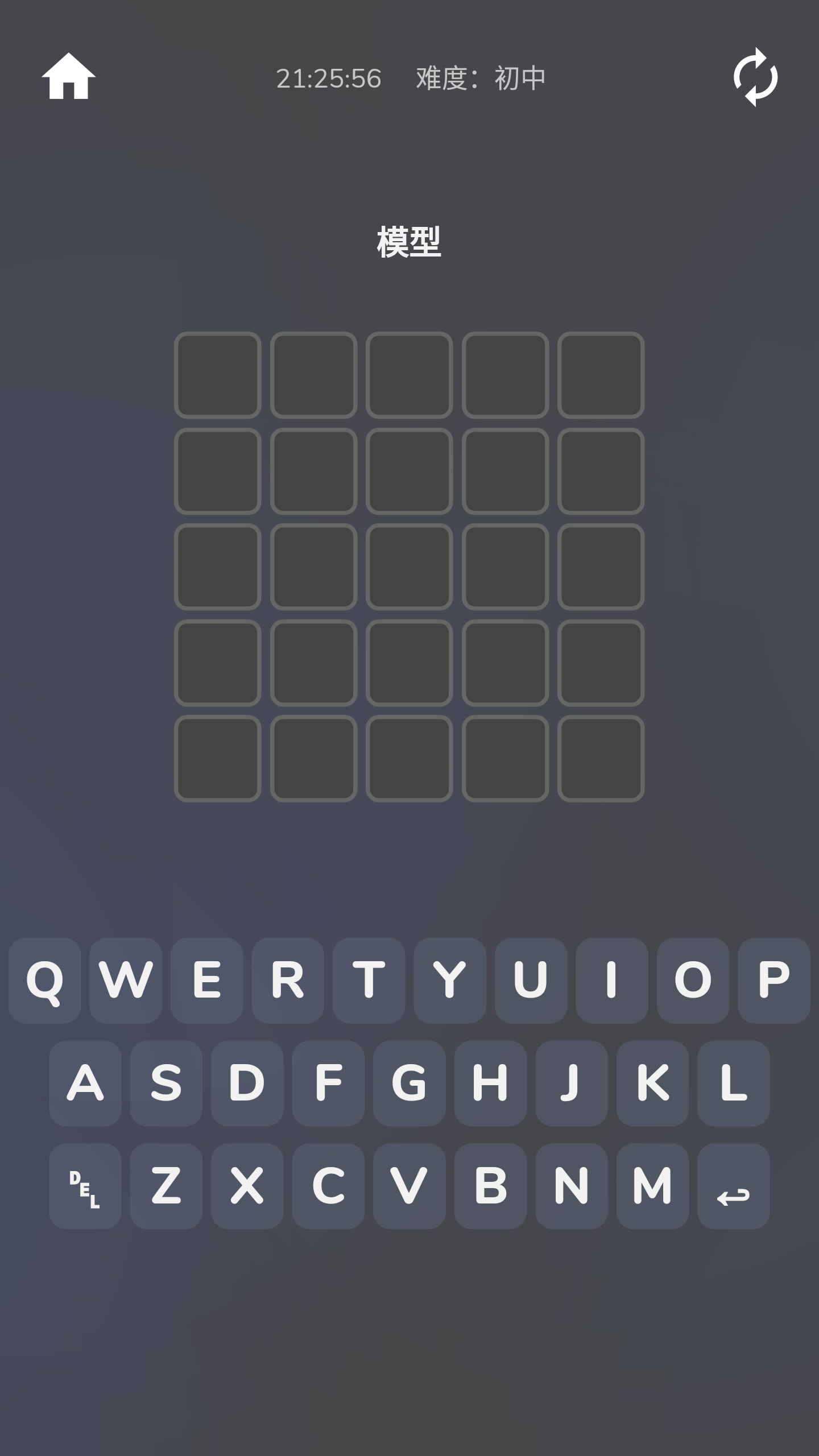
Task: Refresh to get a new word
Action: coord(755,77)
